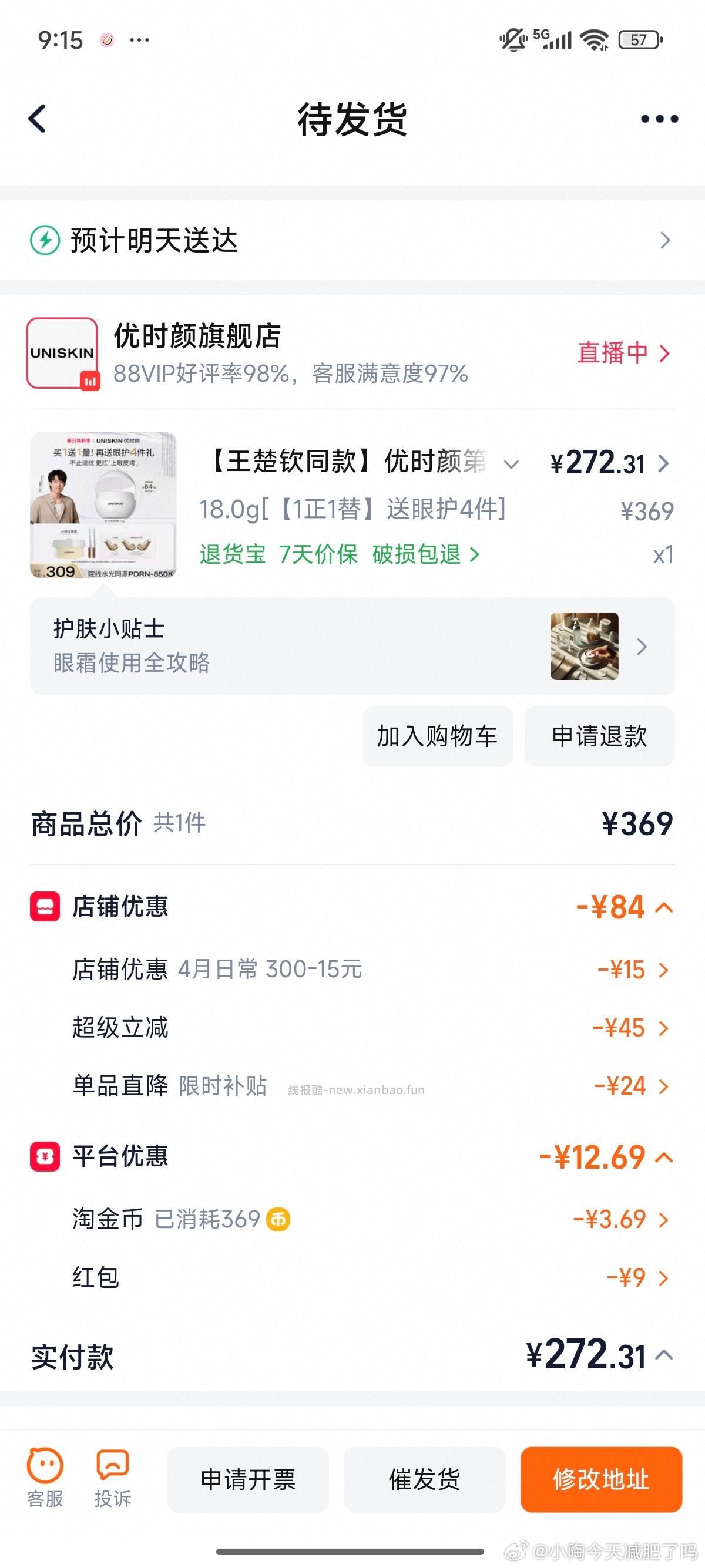This screenshot has width=705, height=1568.
Task: View 4月日常 300-15元 store coupon details
Action: point(633,970)
